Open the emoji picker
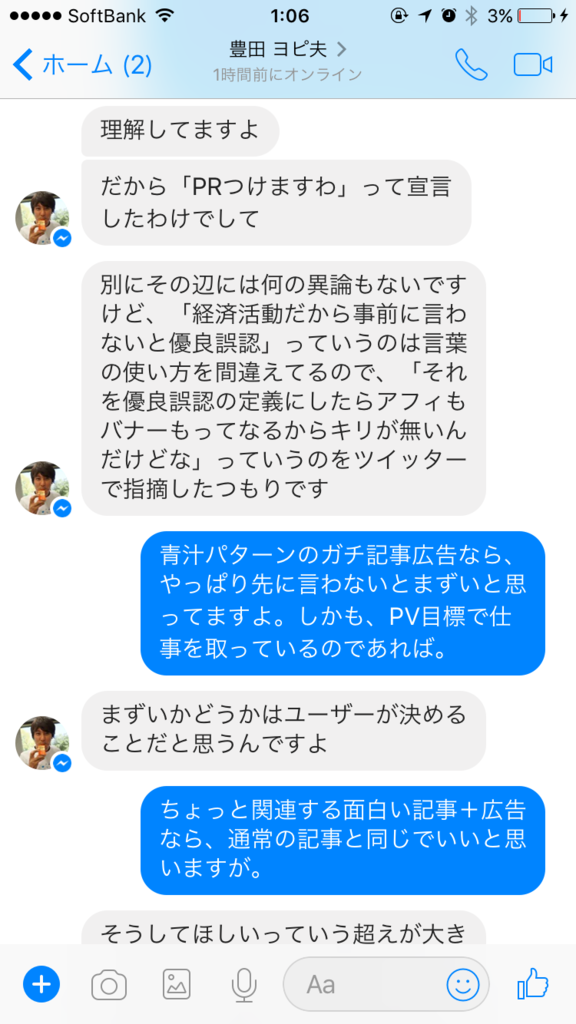 pos(463,984)
